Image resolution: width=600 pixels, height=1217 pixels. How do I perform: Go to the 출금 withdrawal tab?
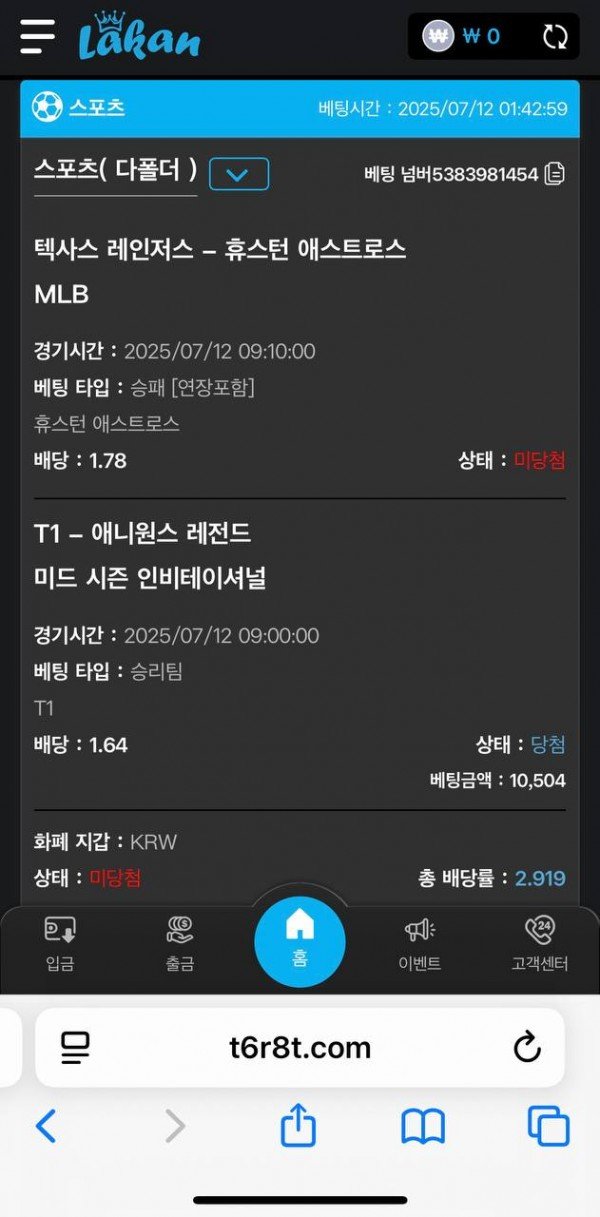click(180, 944)
